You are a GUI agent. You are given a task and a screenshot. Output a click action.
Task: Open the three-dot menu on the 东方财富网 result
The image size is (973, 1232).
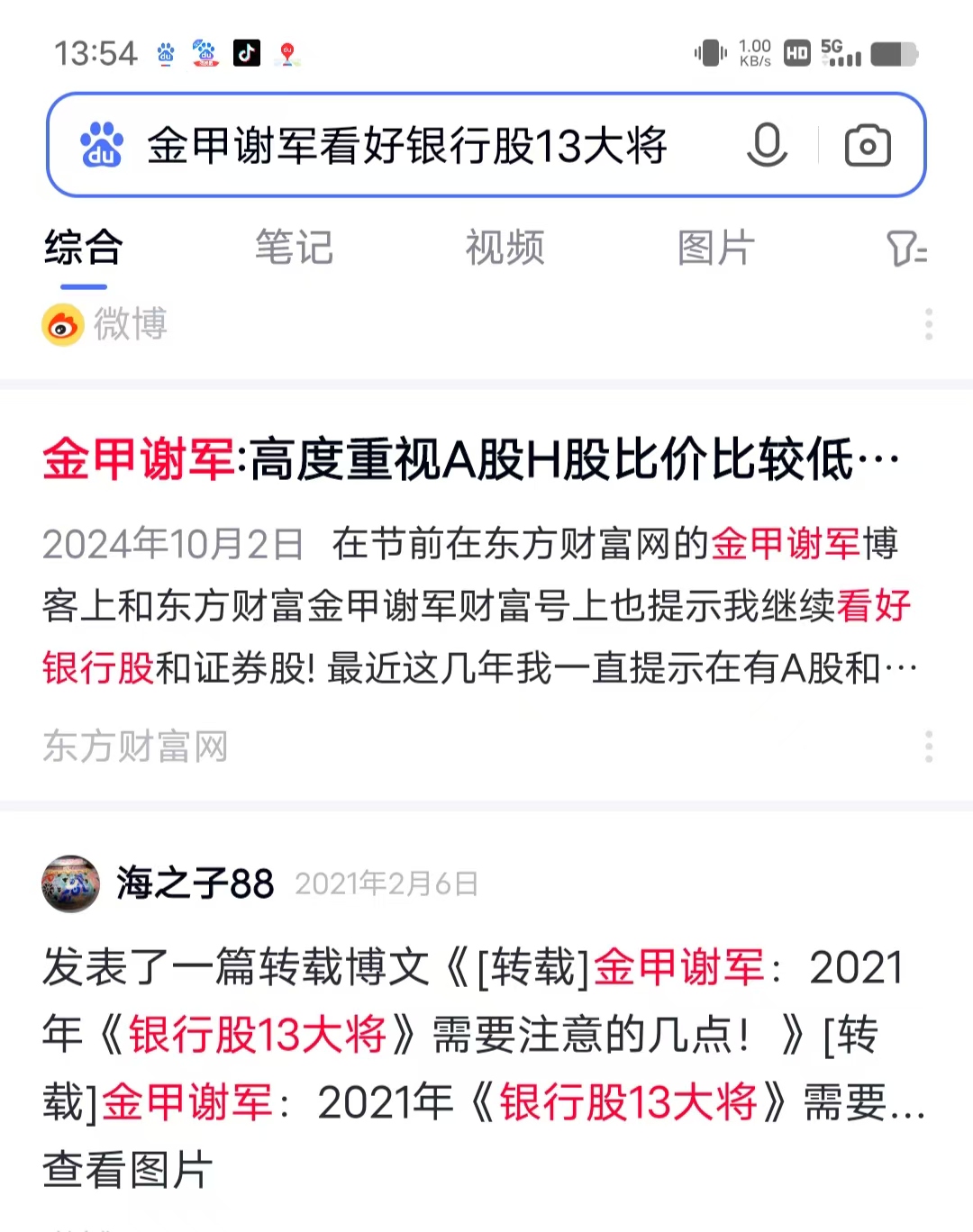928,746
